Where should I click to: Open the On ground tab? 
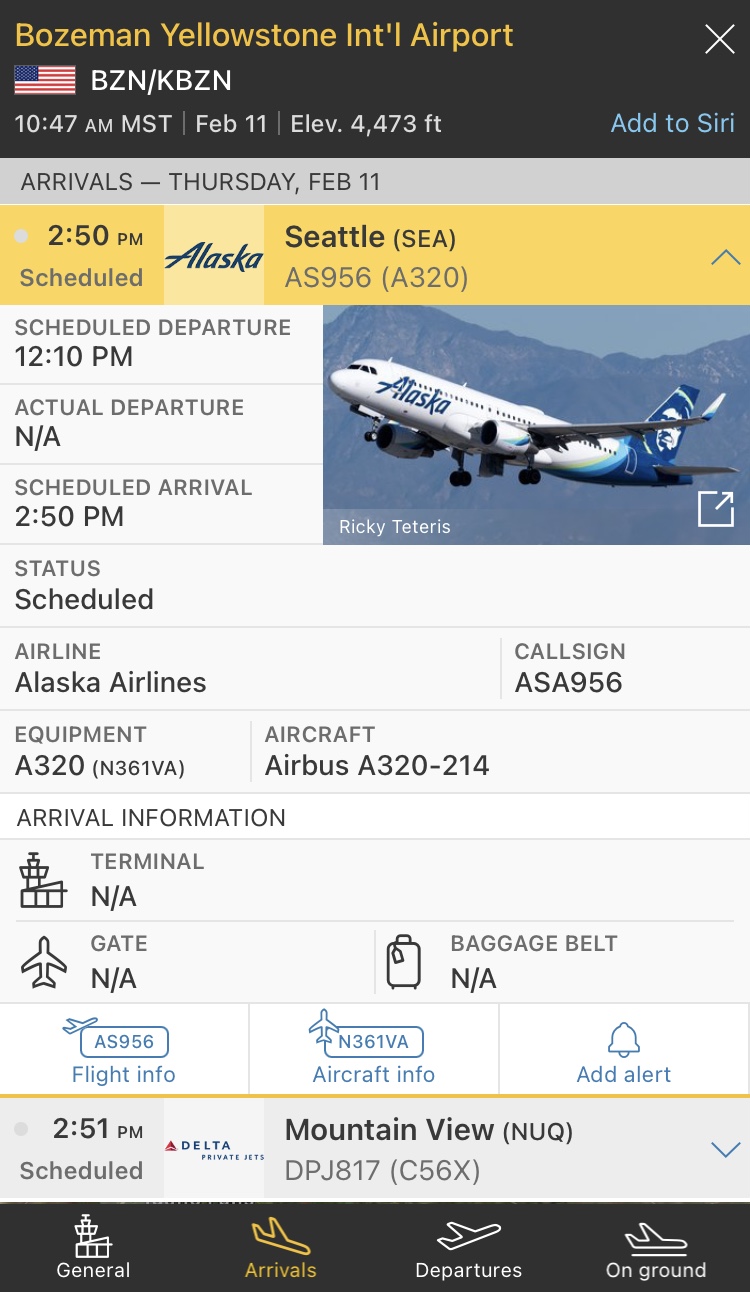click(x=656, y=1248)
